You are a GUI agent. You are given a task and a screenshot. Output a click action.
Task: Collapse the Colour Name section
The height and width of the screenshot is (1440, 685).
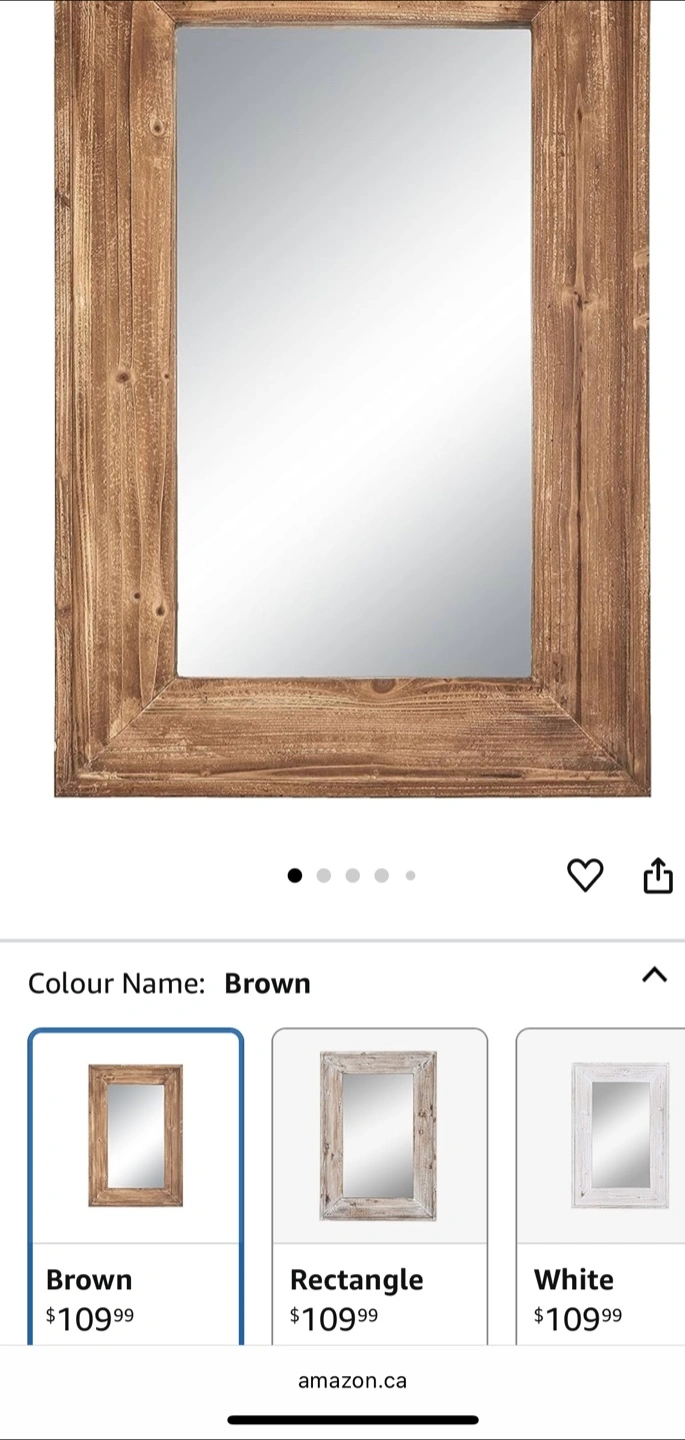[654, 975]
